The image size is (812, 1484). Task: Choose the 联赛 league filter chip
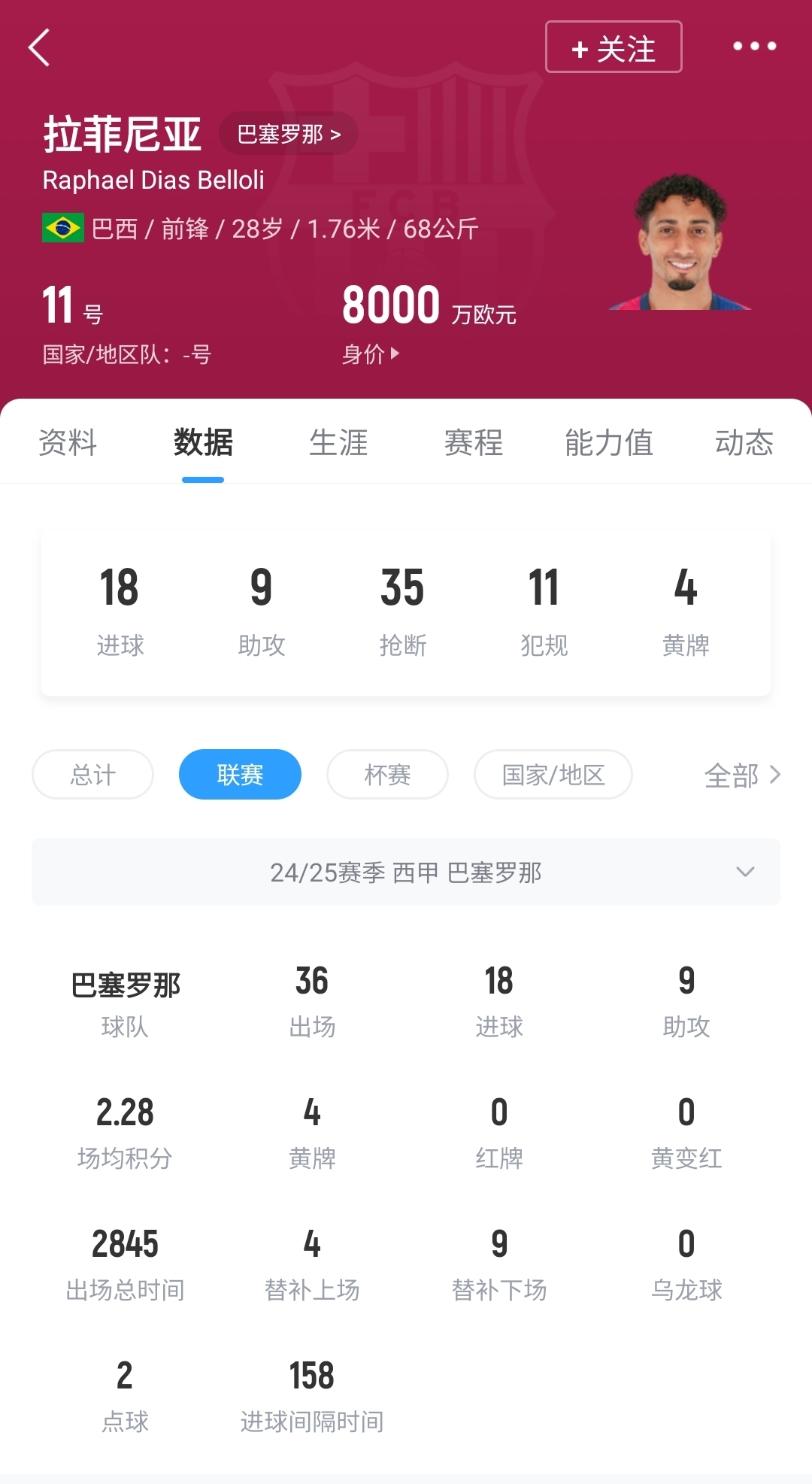(x=240, y=775)
